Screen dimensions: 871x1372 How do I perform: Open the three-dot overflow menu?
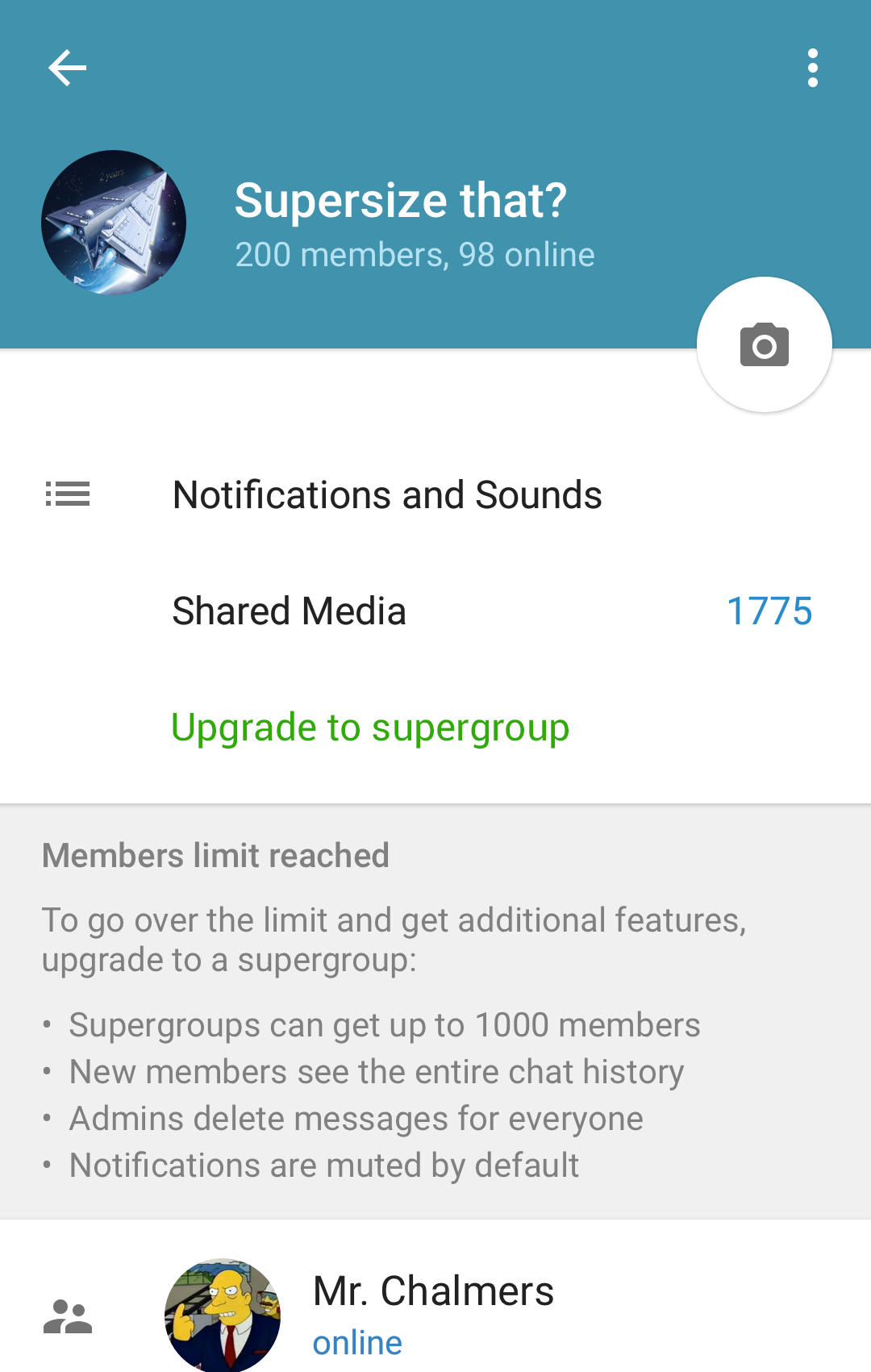click(812, 68)
